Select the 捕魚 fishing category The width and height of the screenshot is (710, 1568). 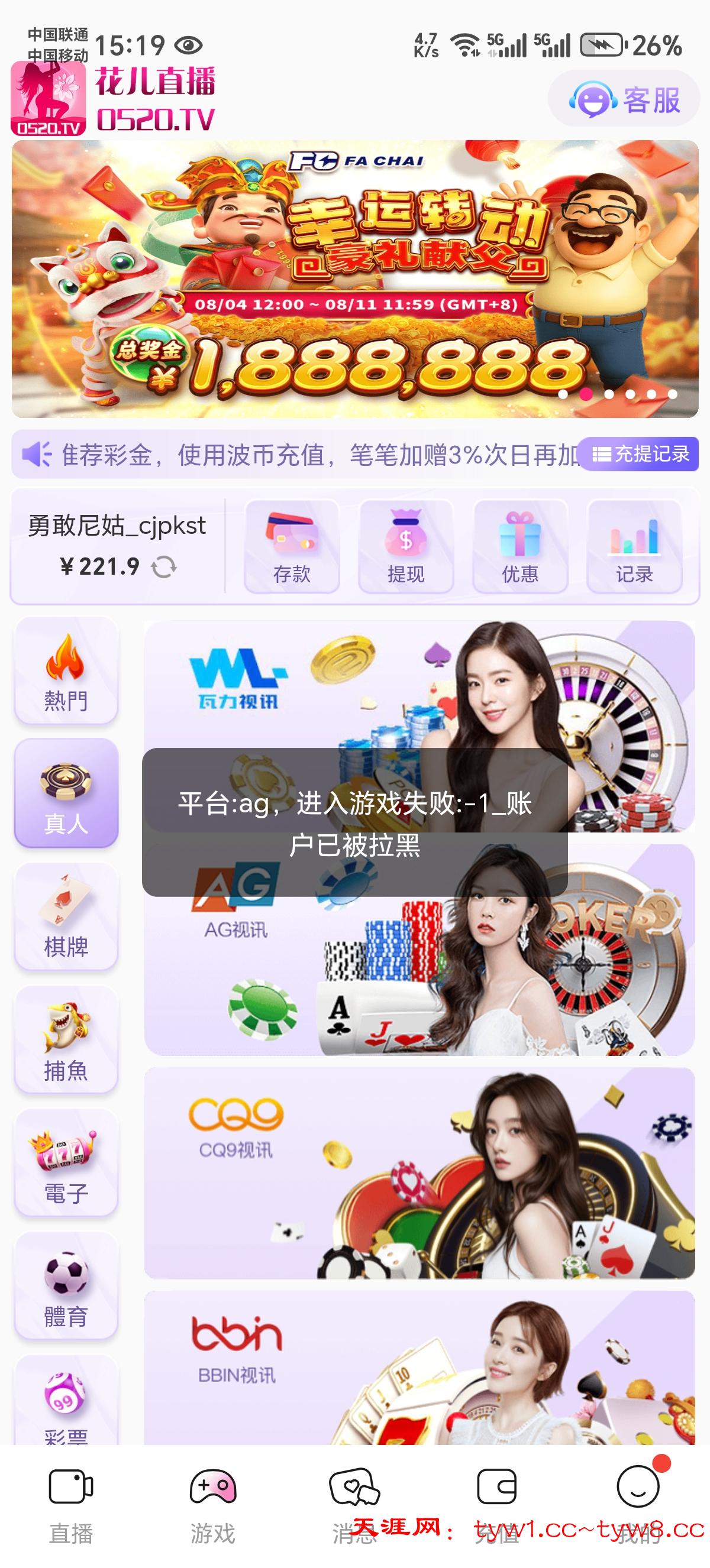66,1040
